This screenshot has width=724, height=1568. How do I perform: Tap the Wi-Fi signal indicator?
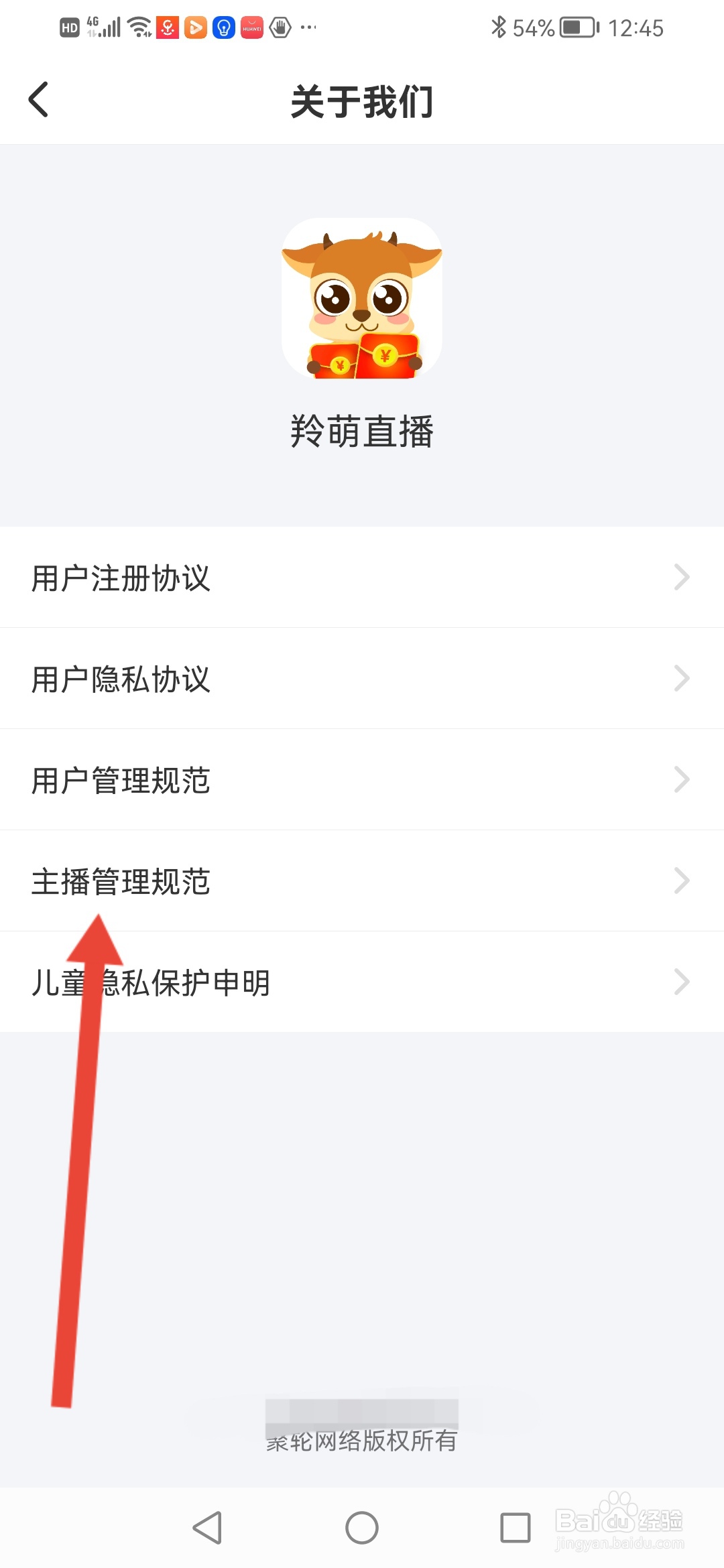click(139, 27)
